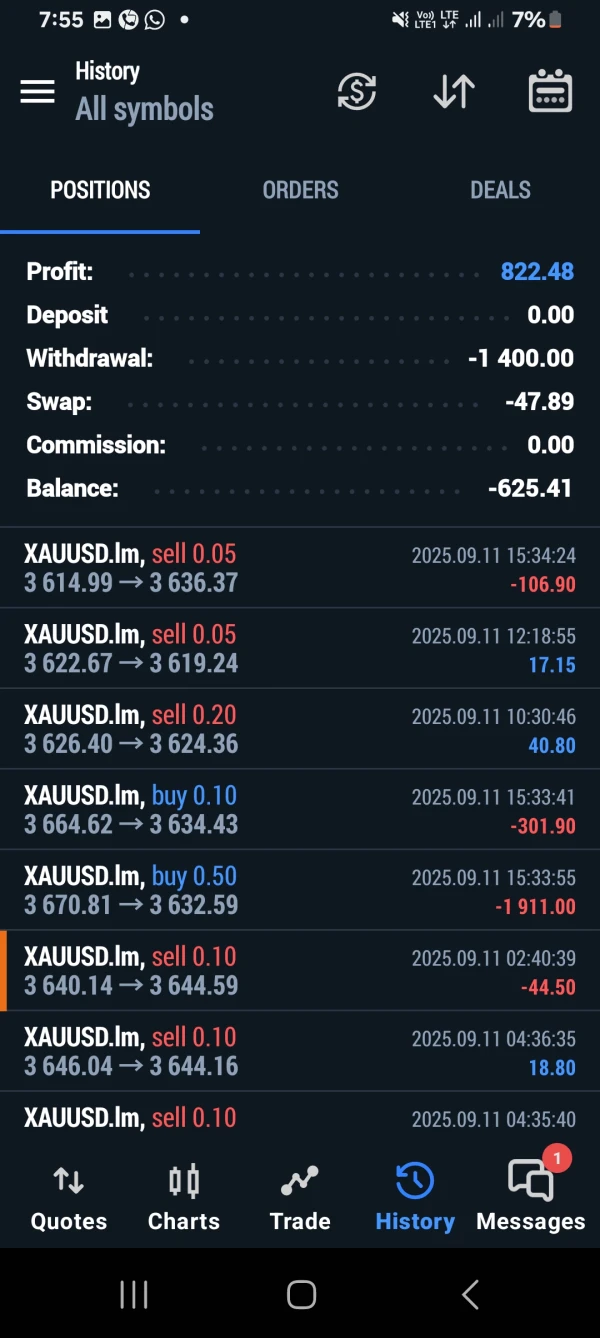Screen dimensions: 600x1338
Task: Go to the Quotes tab
Action: pos(69,1198)
